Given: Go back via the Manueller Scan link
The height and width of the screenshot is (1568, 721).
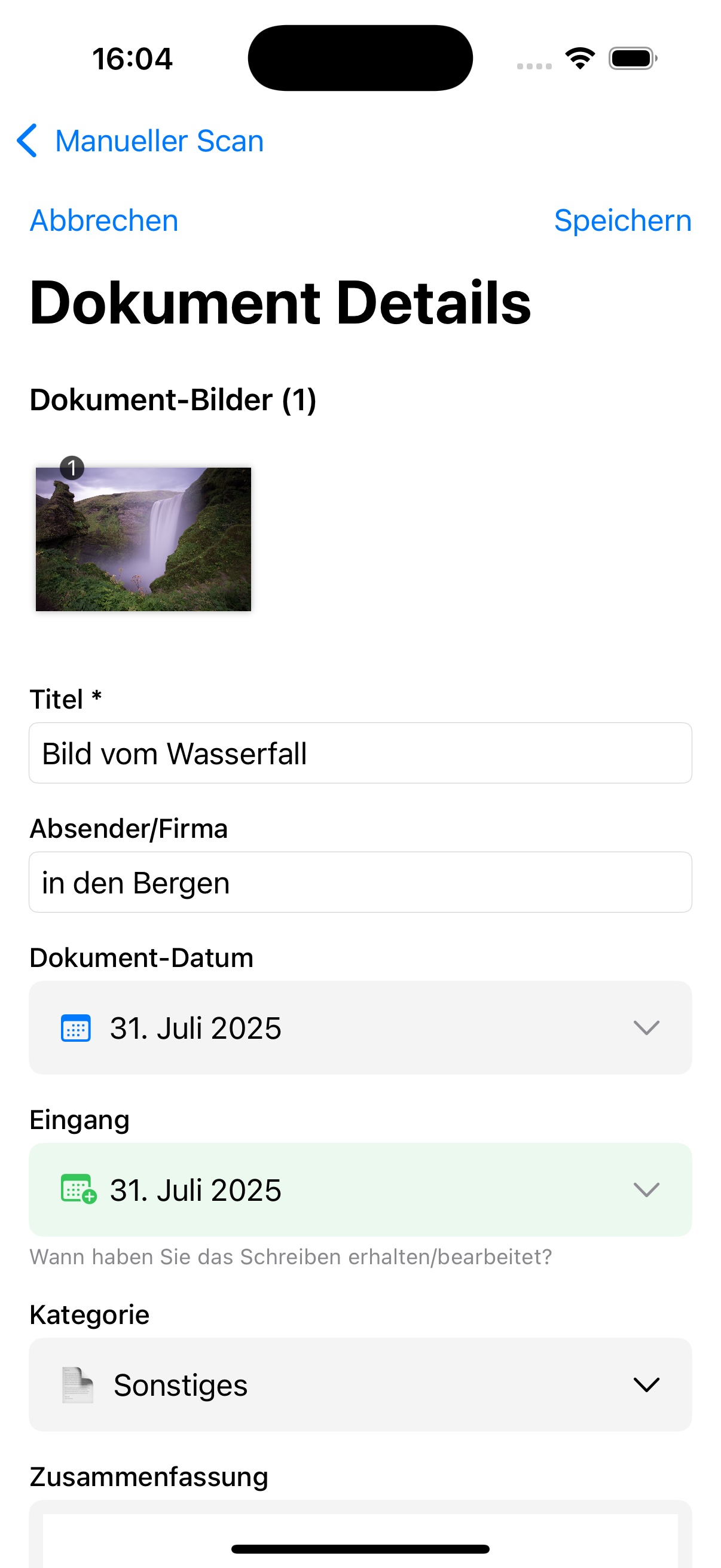Looking at the screenshot, I should coord(160,141).
